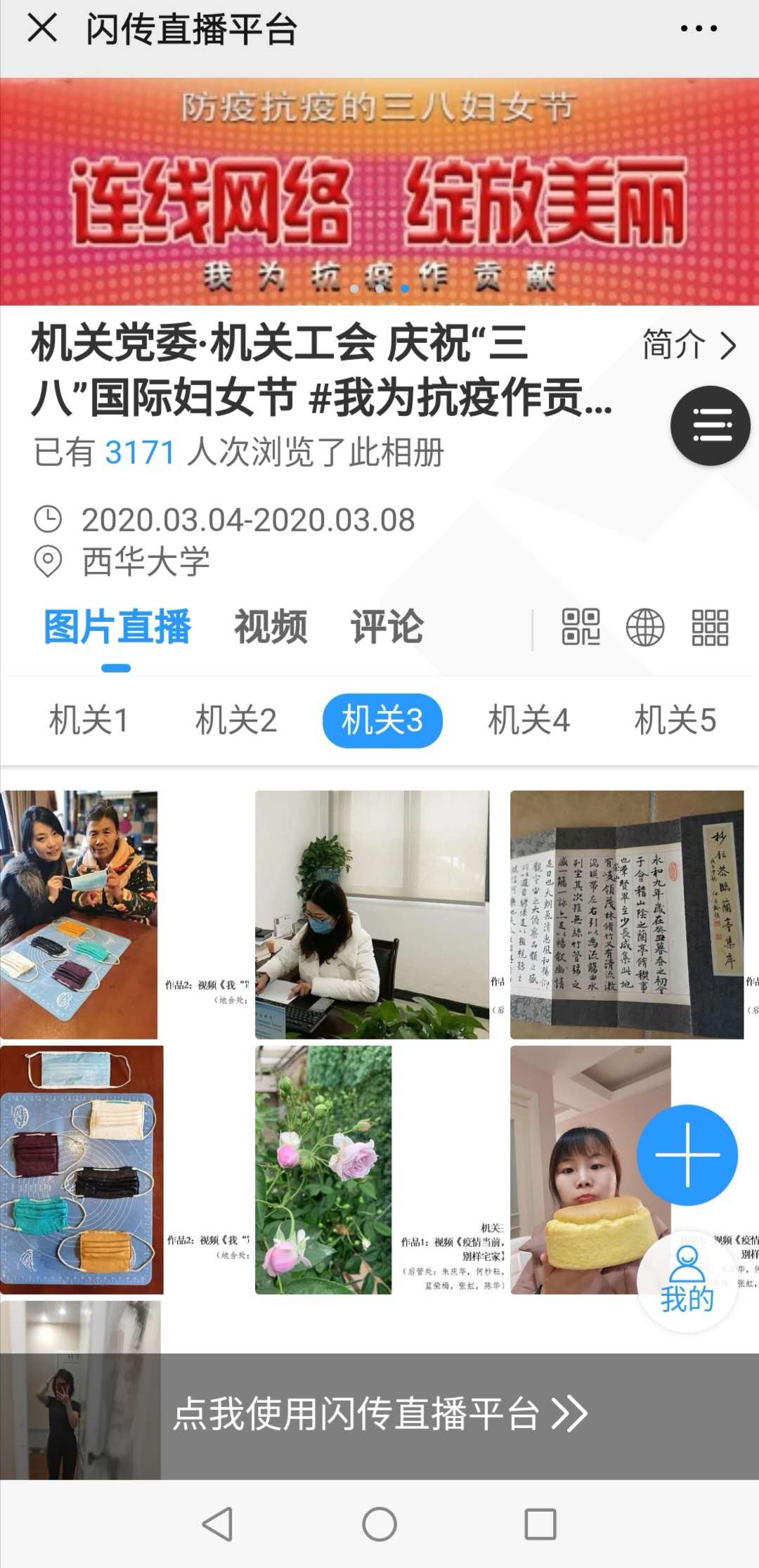Tap the 点我使用闪传直播平台 banner
This screenshot has width=759, height=1568.
point(379,1414)
